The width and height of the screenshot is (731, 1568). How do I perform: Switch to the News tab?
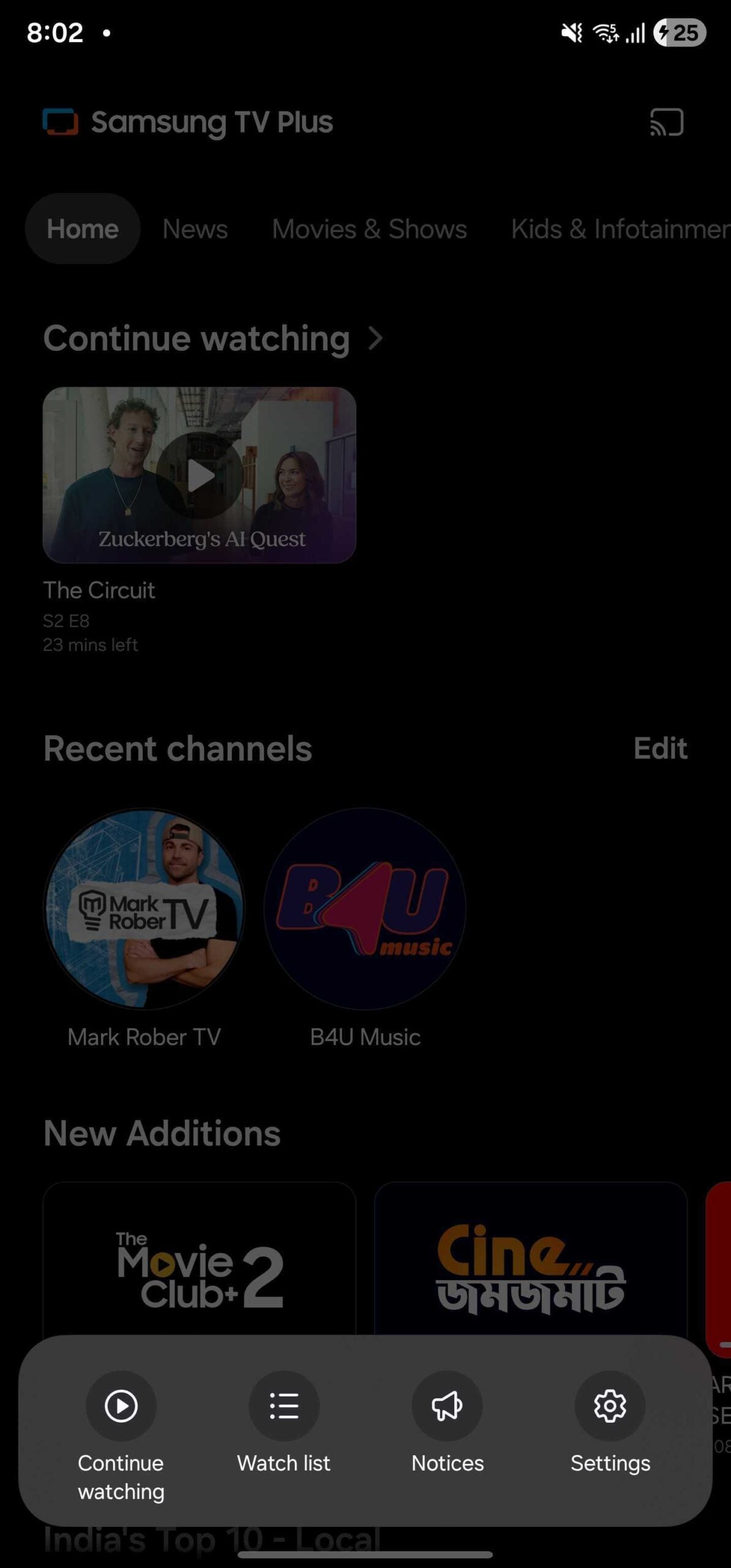click(x=195, y=229)
